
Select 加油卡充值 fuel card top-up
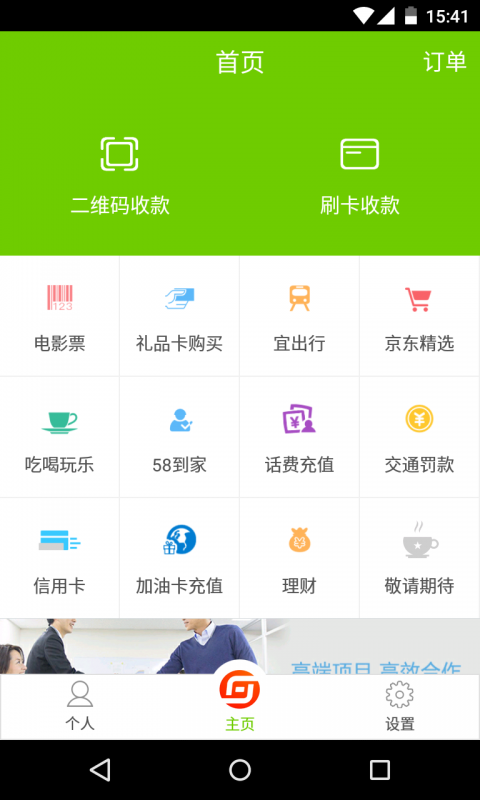click(x=180, y=558)
